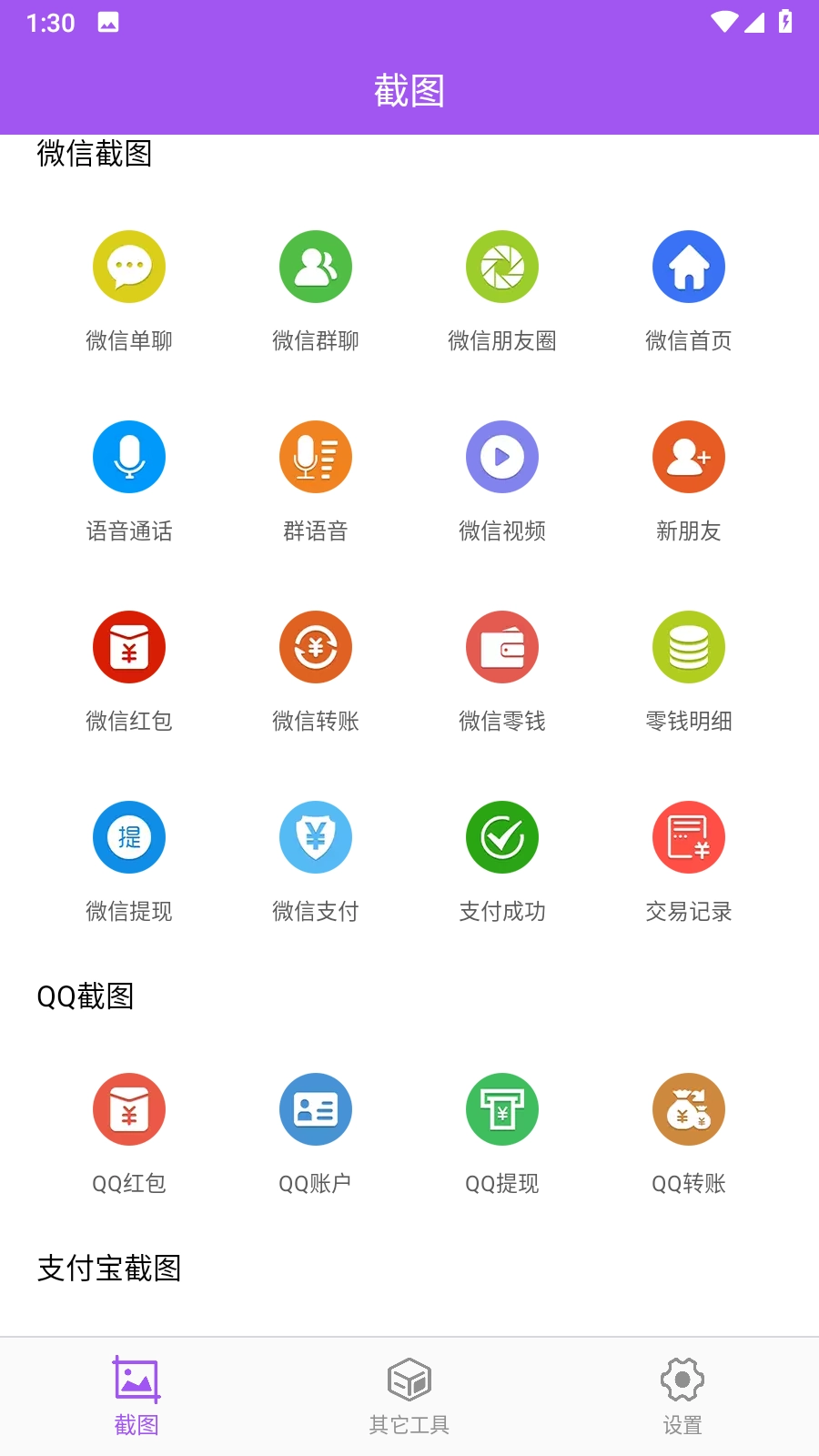Choose 微信提现 option
819x1456 pixels.
(x=129, y=837)
